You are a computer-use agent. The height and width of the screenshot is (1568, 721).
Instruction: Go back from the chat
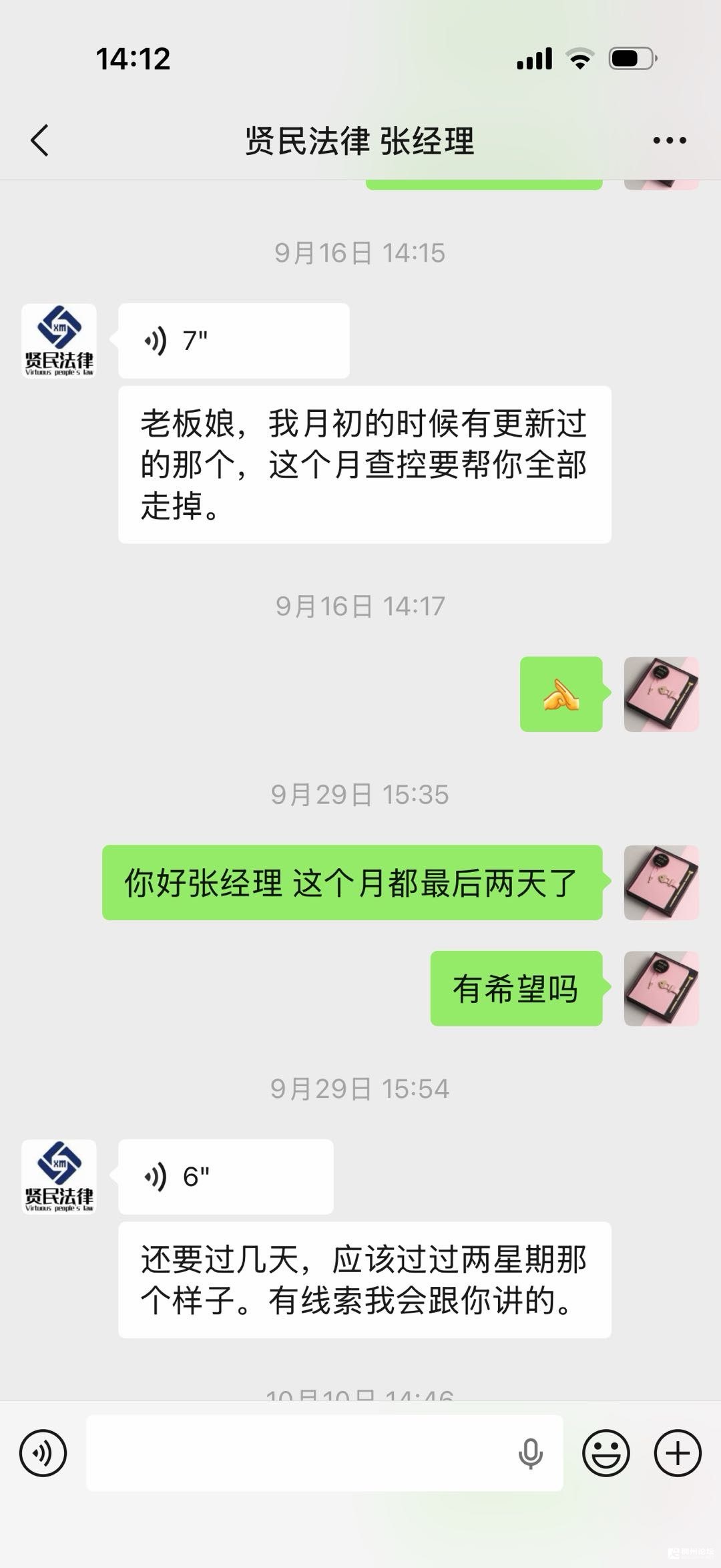(40, 140)
